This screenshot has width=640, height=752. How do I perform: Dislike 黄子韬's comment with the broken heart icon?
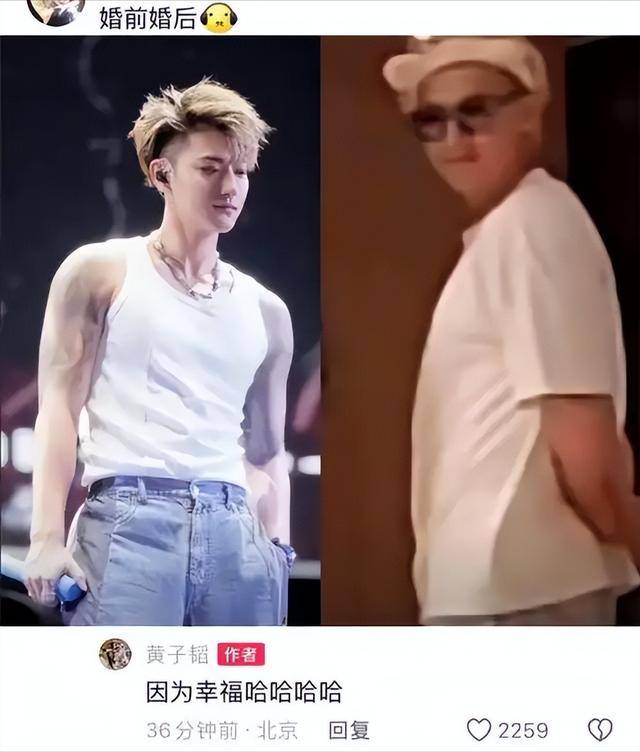coord(599,730)
